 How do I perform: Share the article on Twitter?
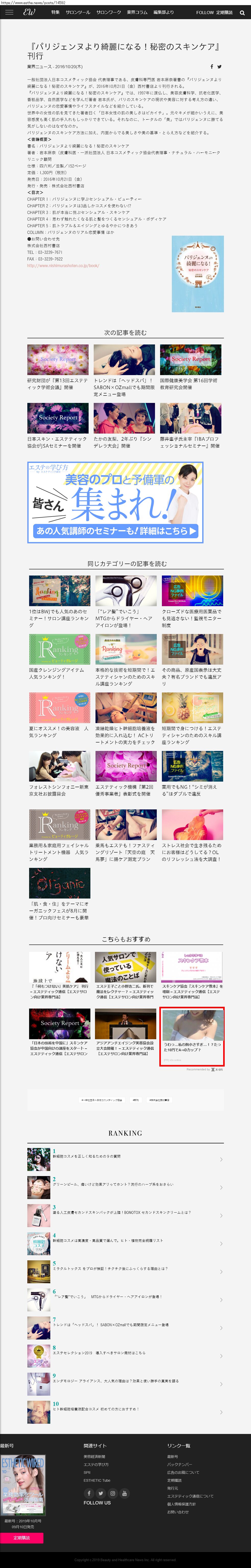[219, 67]
